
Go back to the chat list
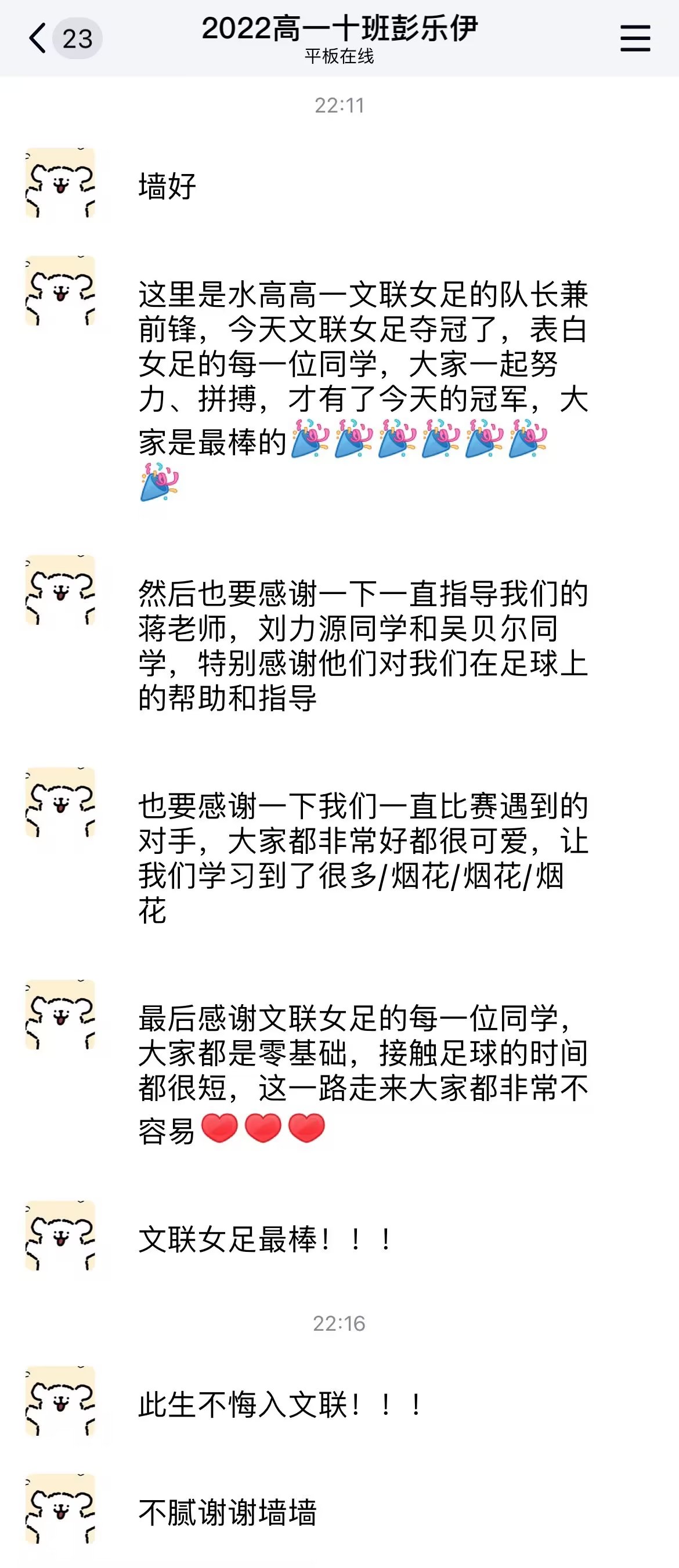pyautogui.click(x=38, y=38)
